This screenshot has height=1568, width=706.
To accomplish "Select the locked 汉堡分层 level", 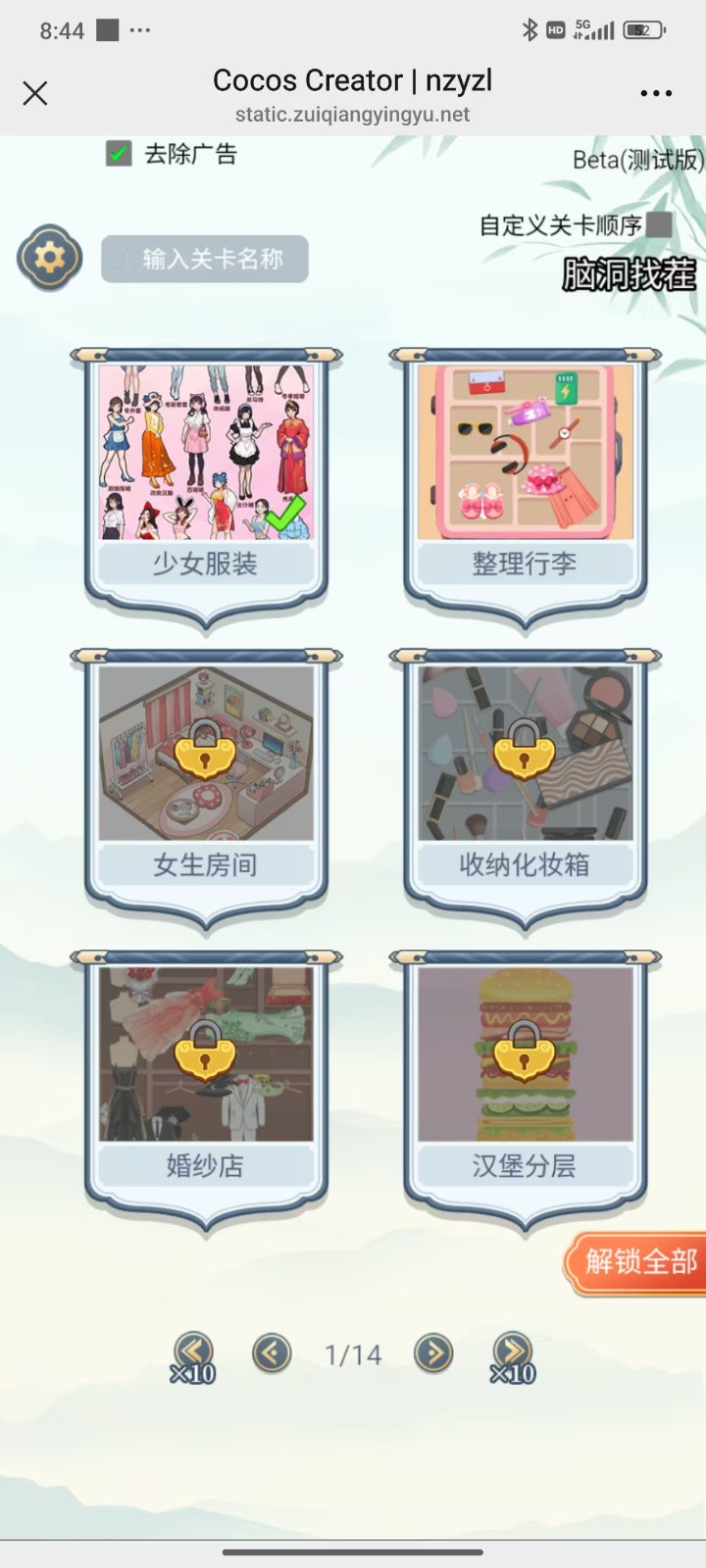I will (x=526, y=1073).
